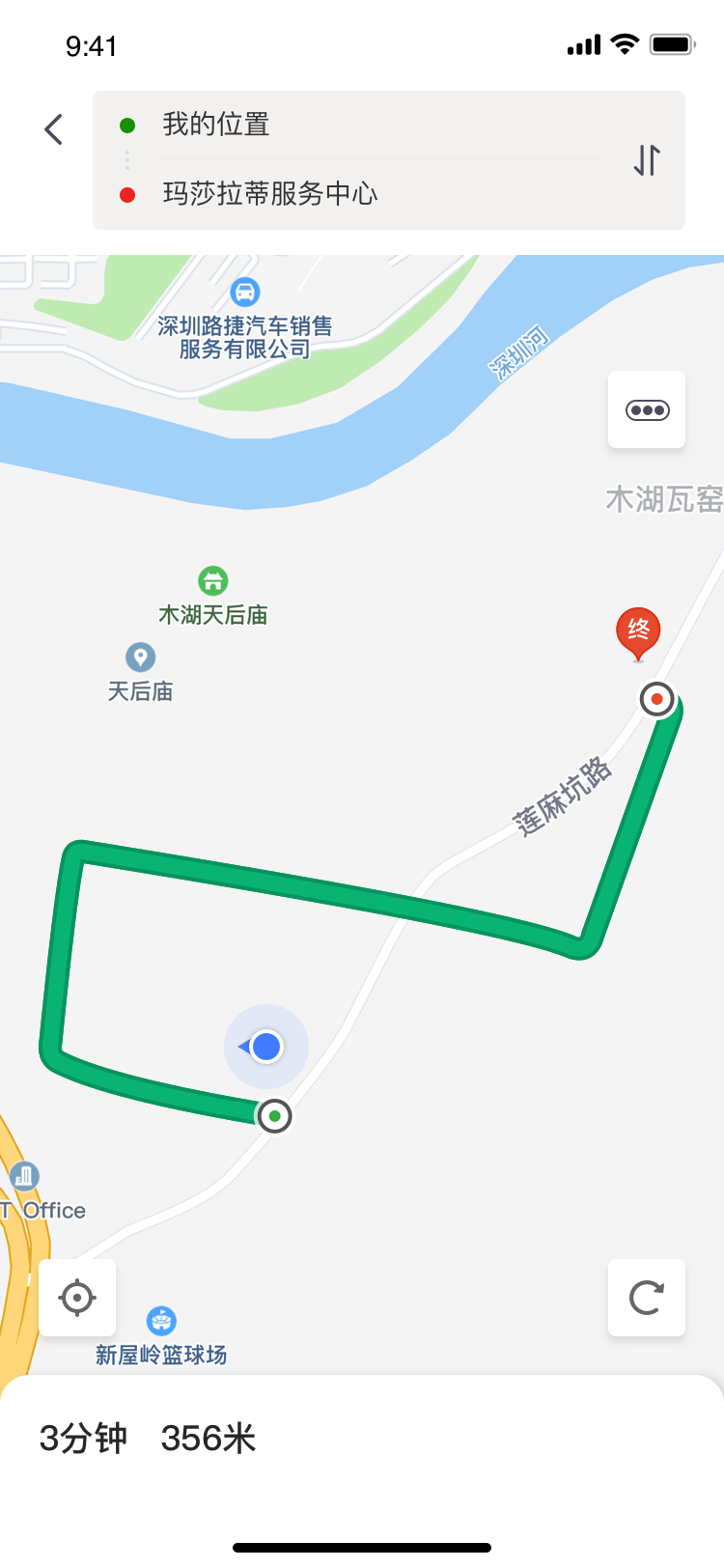Tap the 木湖天后庙 map marker
Image resolution: width=724 pixels, height=1568 pixels.
click(212, 581)
